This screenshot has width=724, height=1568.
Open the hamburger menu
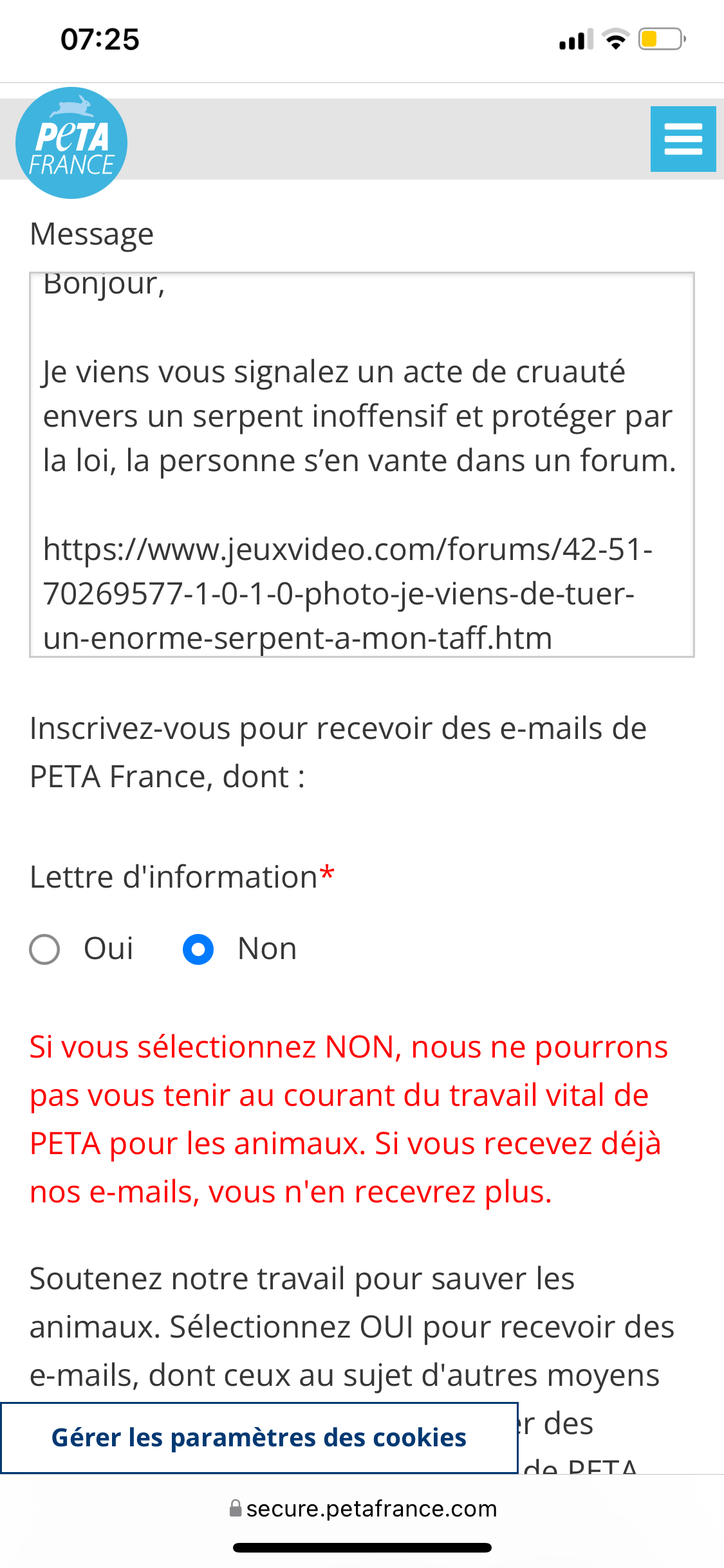(x=683, y=139)
